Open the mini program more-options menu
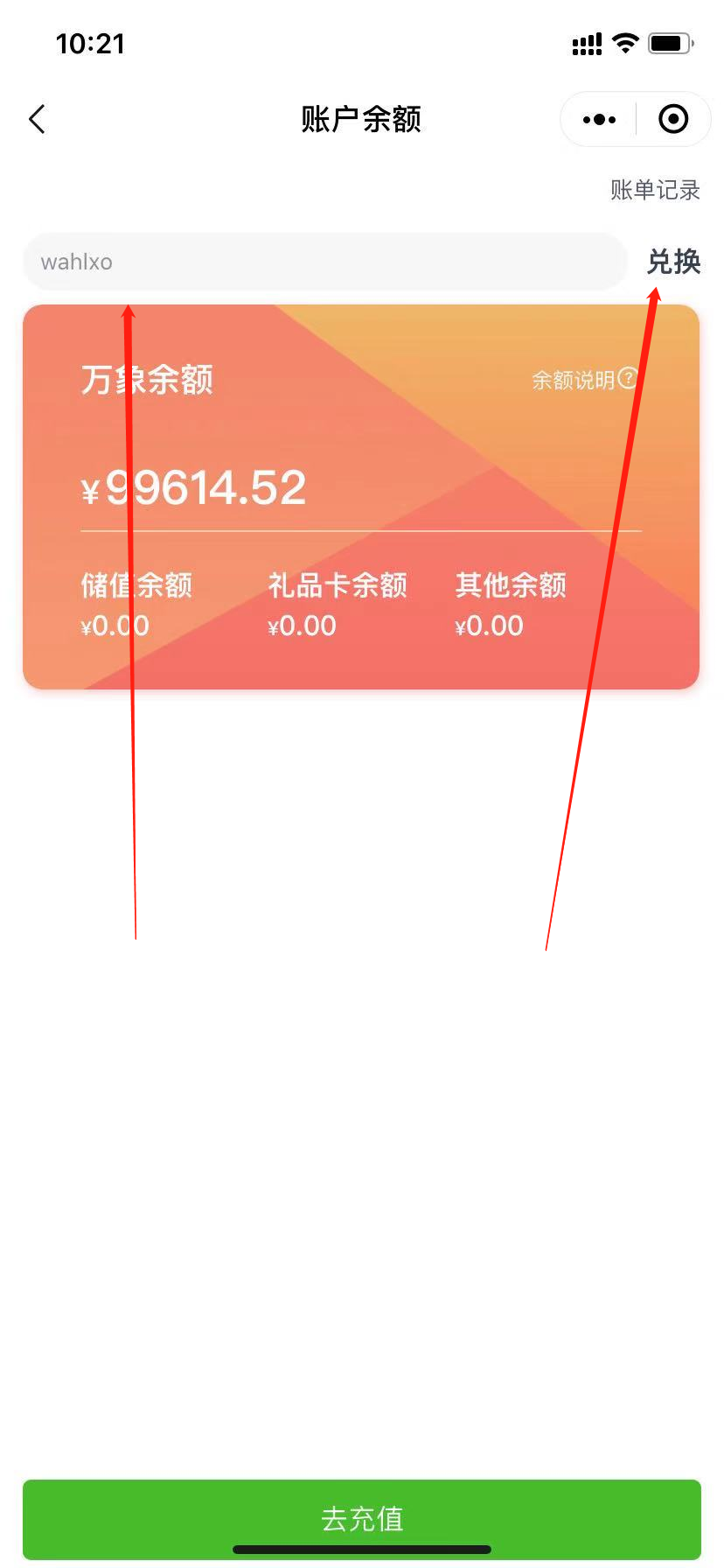724x1568 pixels. [x=599, y=120]
